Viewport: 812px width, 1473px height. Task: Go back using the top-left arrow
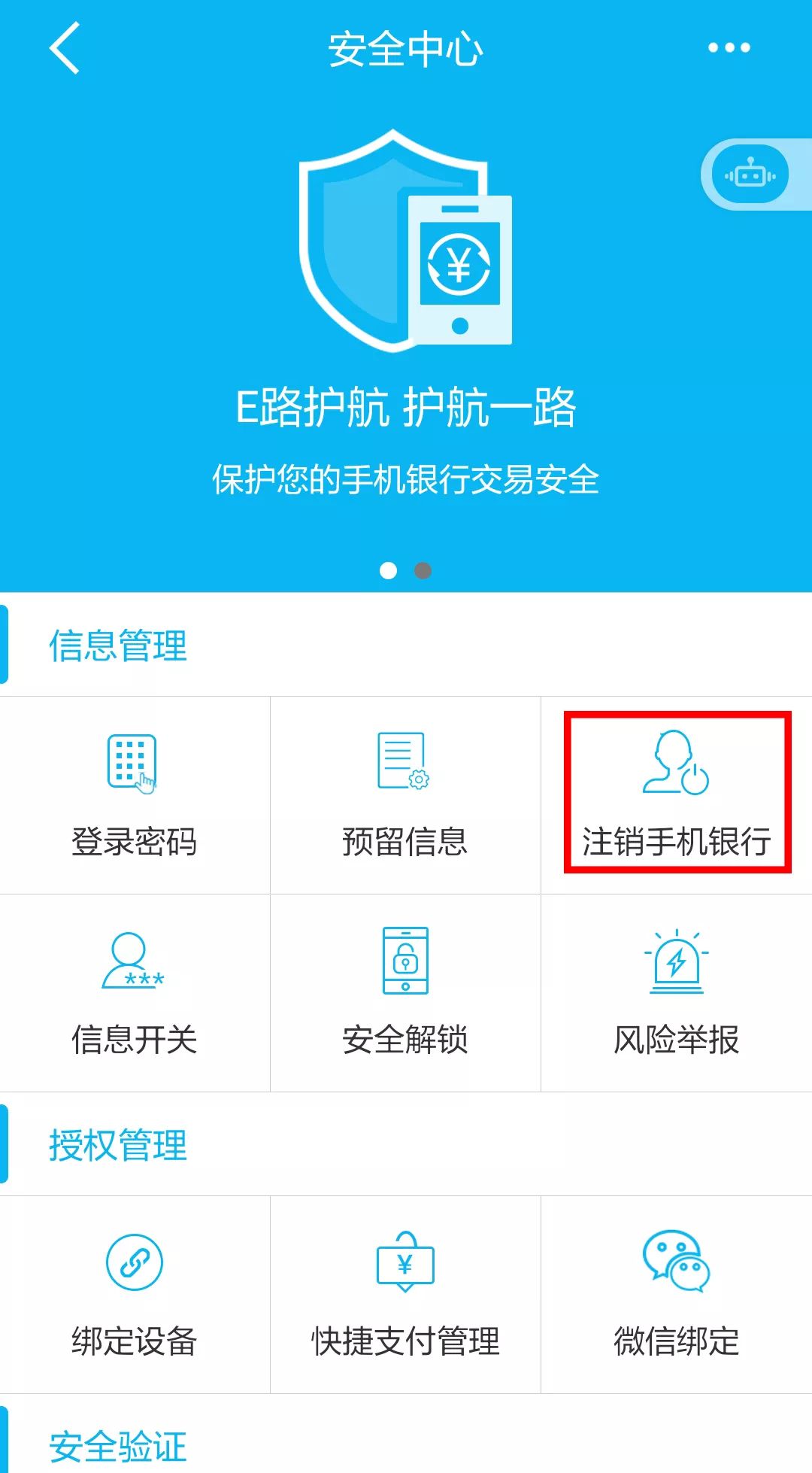65,48
